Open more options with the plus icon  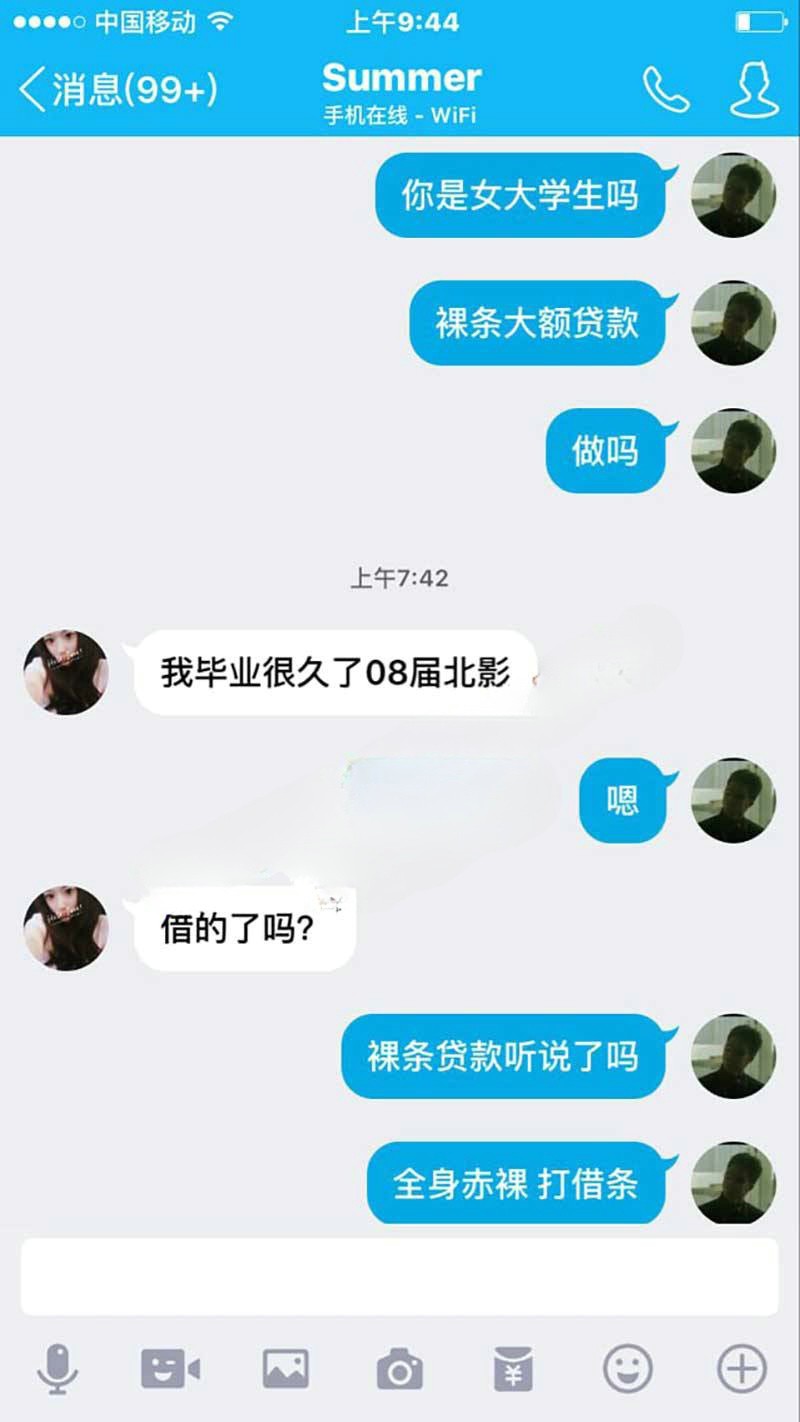click(742, 1369)
